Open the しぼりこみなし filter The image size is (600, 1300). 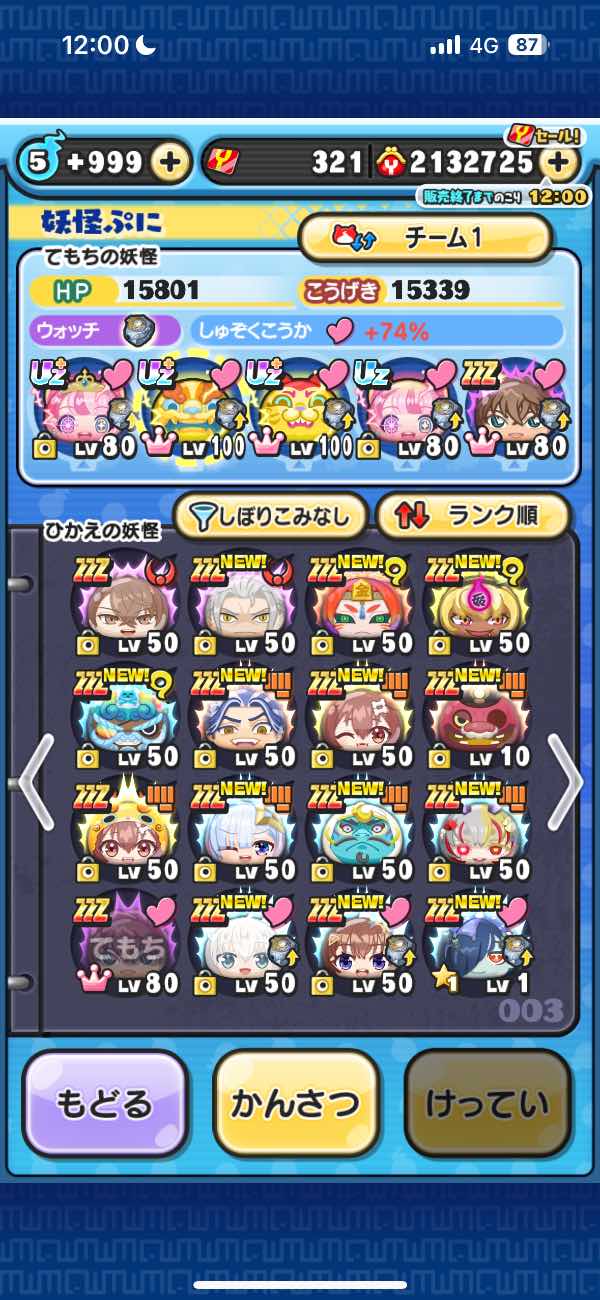pos(272,516)
